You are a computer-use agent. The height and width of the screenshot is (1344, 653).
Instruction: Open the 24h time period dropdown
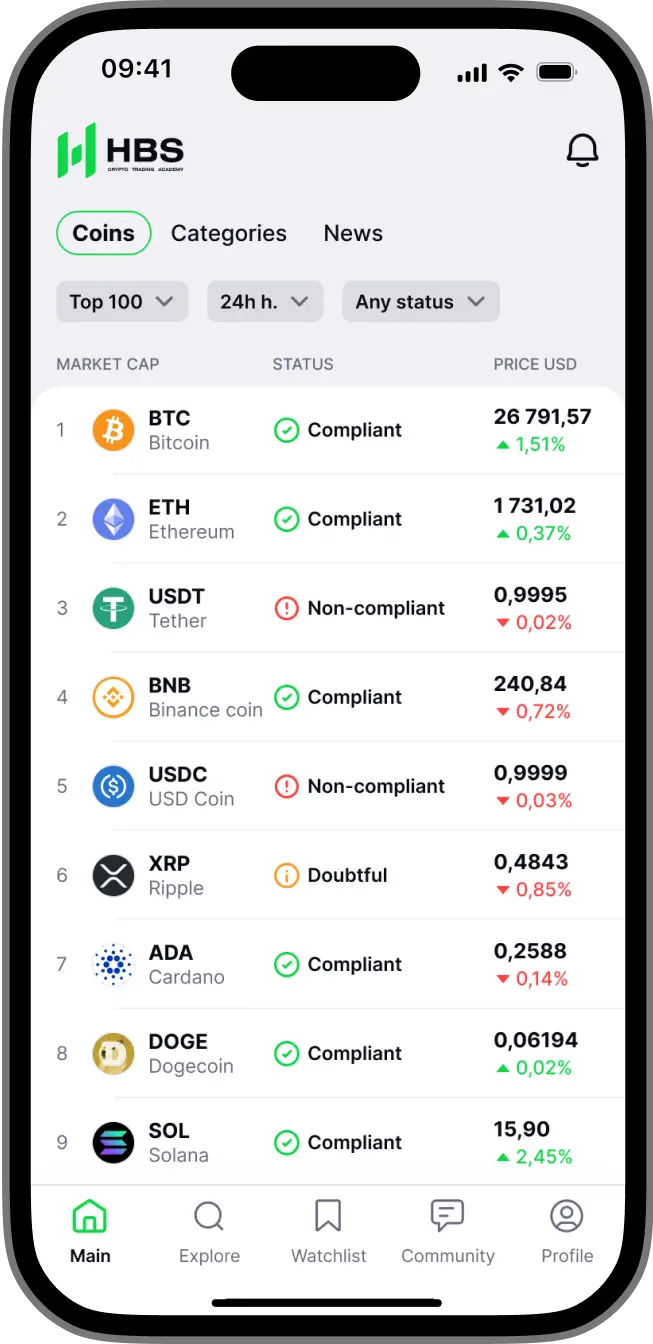tap(264, 301)
